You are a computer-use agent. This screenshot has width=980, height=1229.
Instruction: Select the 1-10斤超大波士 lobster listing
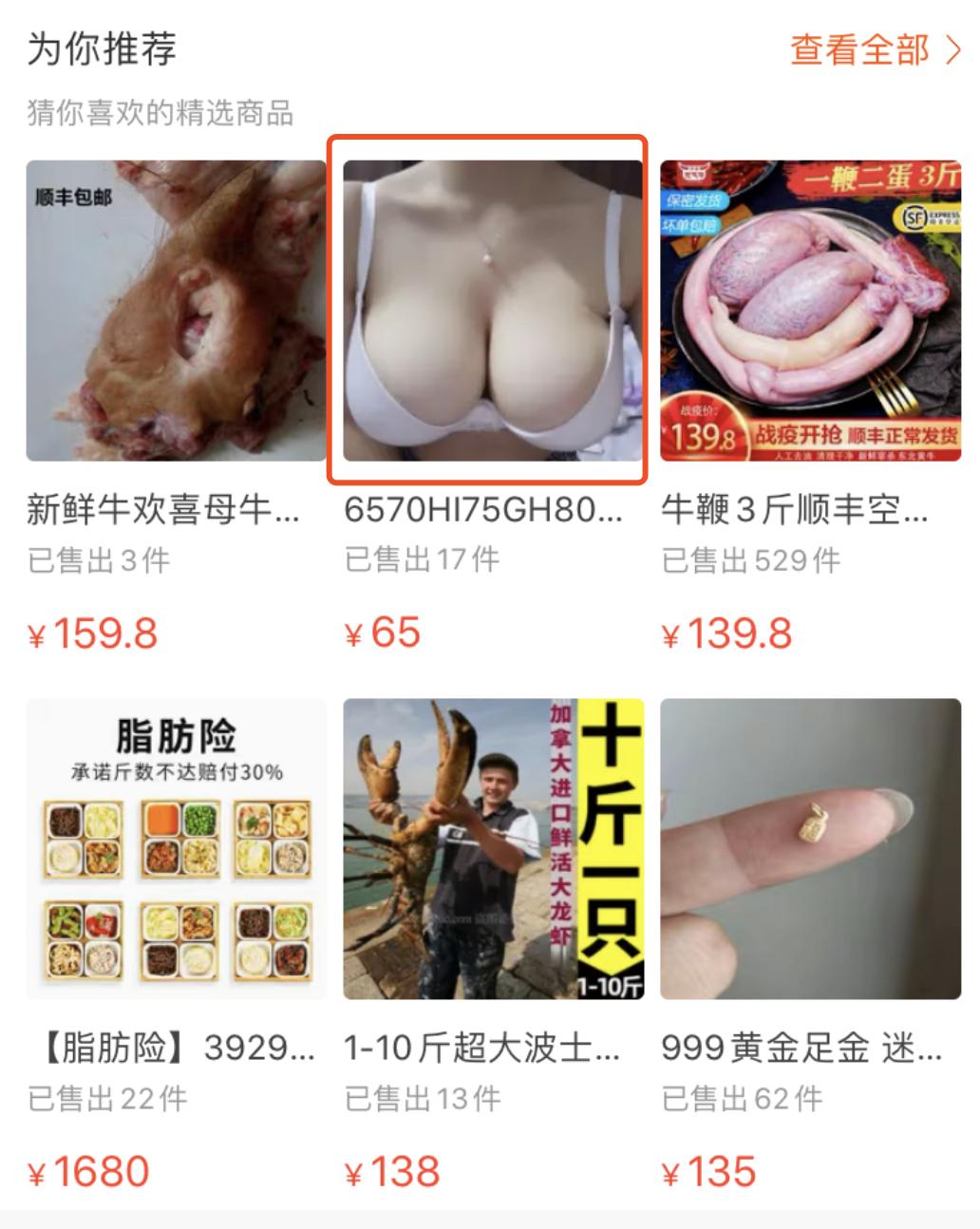pyautogui.click(x=492, y=849)
